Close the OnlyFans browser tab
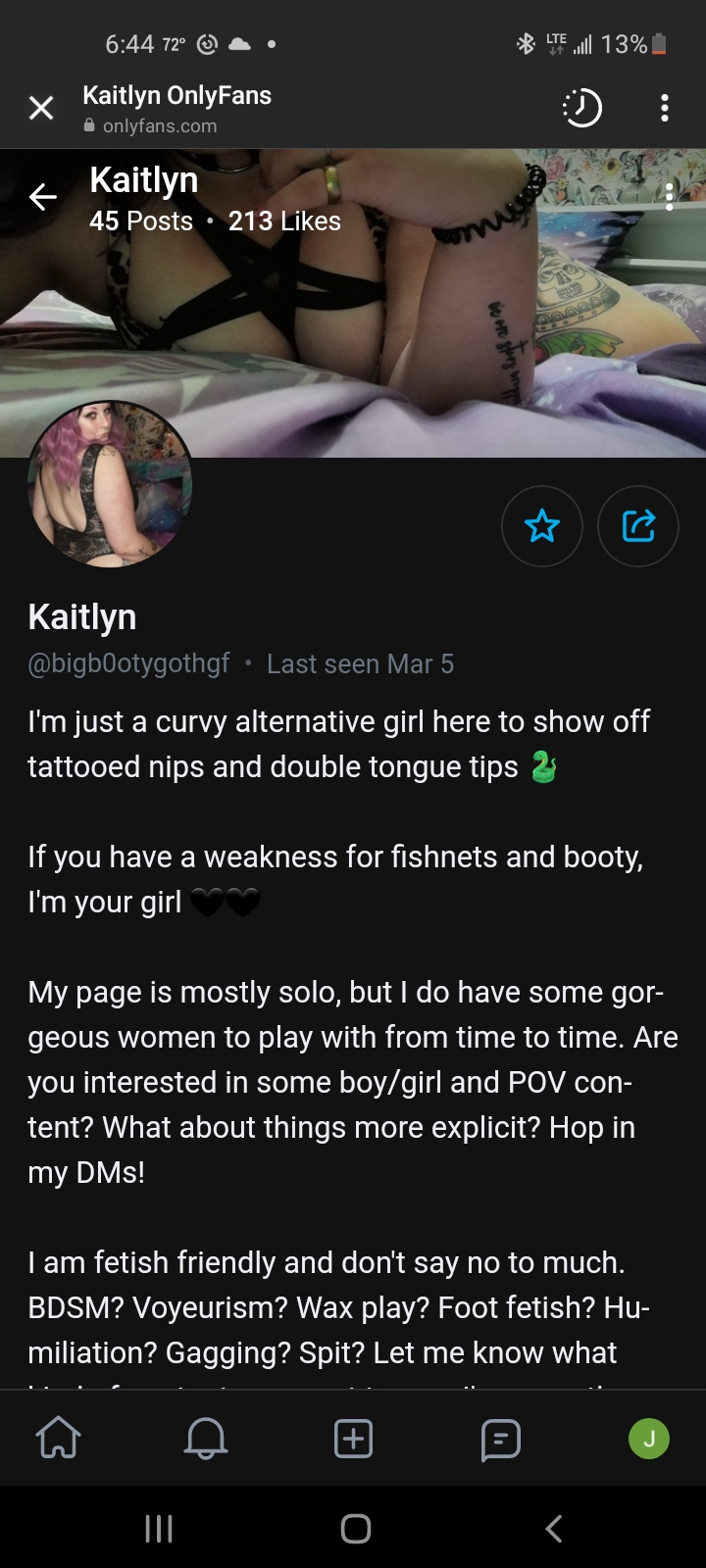The image size is (706, 1568). [41, 108]
